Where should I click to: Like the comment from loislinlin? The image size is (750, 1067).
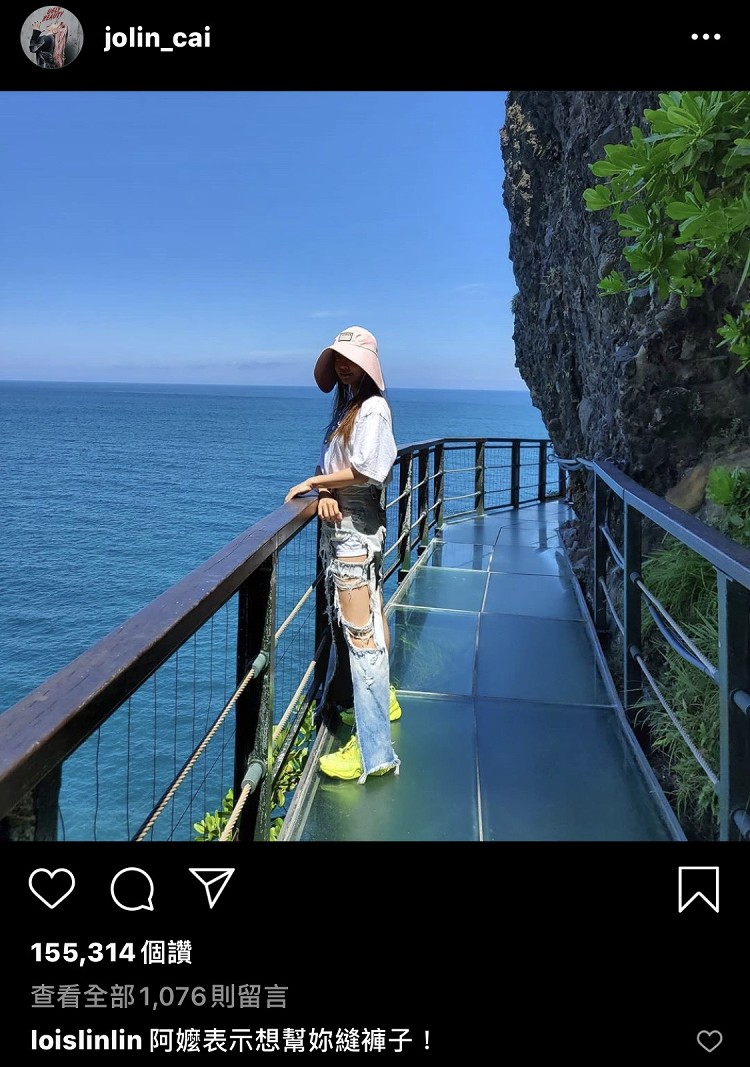click(x=709, y=1041)
